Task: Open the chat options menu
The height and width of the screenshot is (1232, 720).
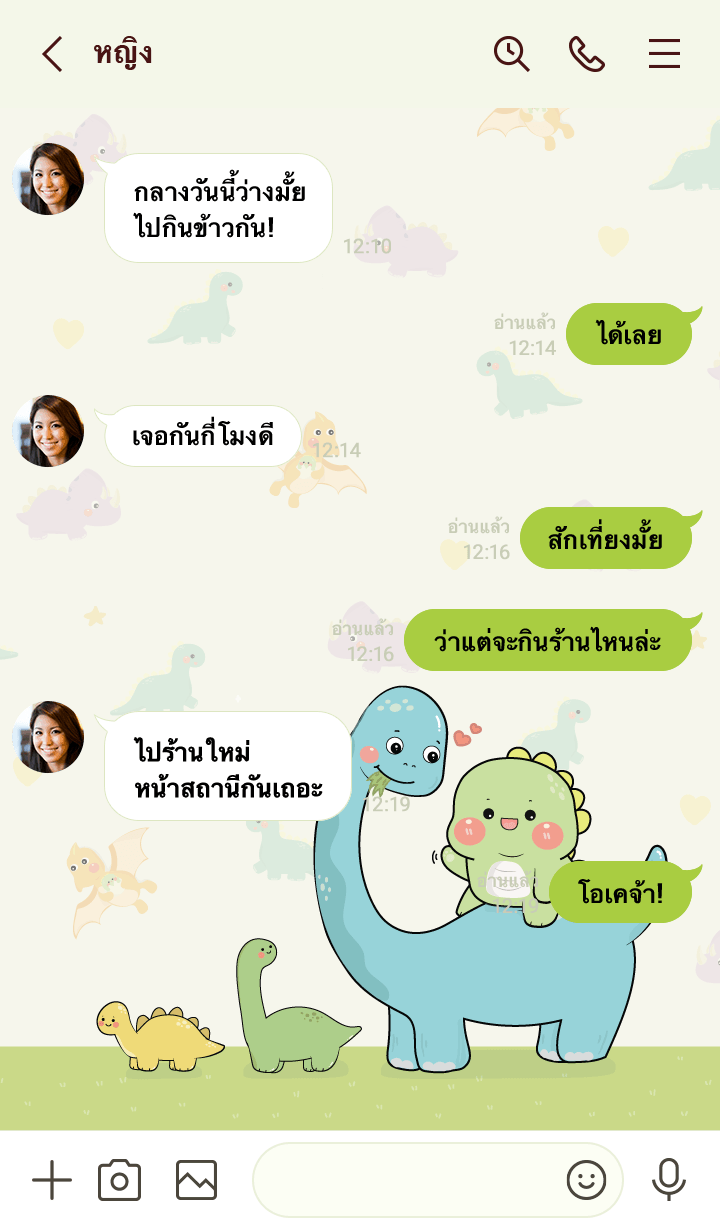Action: pos(664,54)
